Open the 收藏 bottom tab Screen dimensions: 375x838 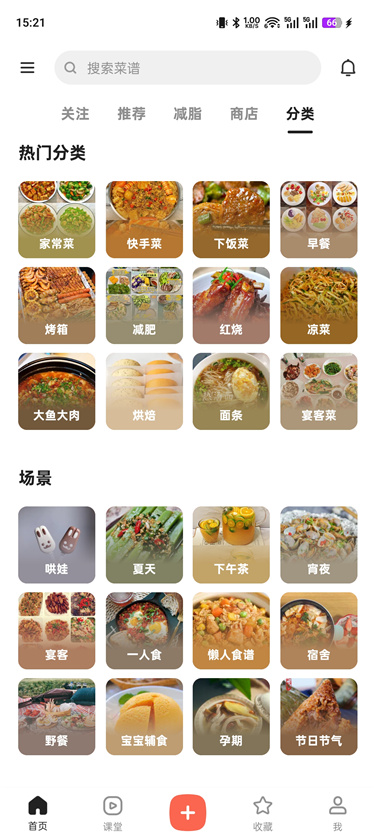262,813
